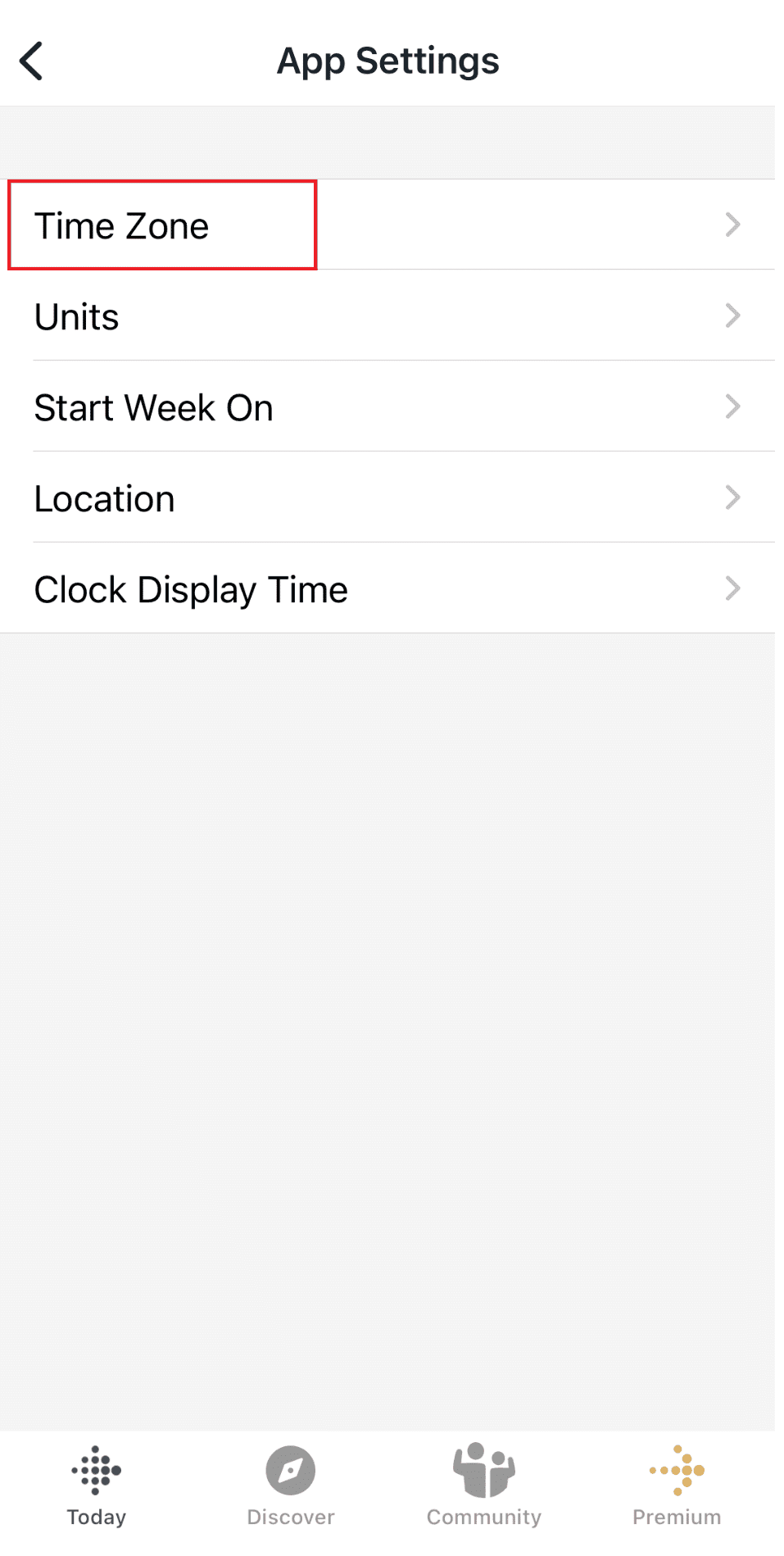Image resolution: width=784 pixels, height=1556 pixels.
Task: Open Location settings
Action: [387, 498]
